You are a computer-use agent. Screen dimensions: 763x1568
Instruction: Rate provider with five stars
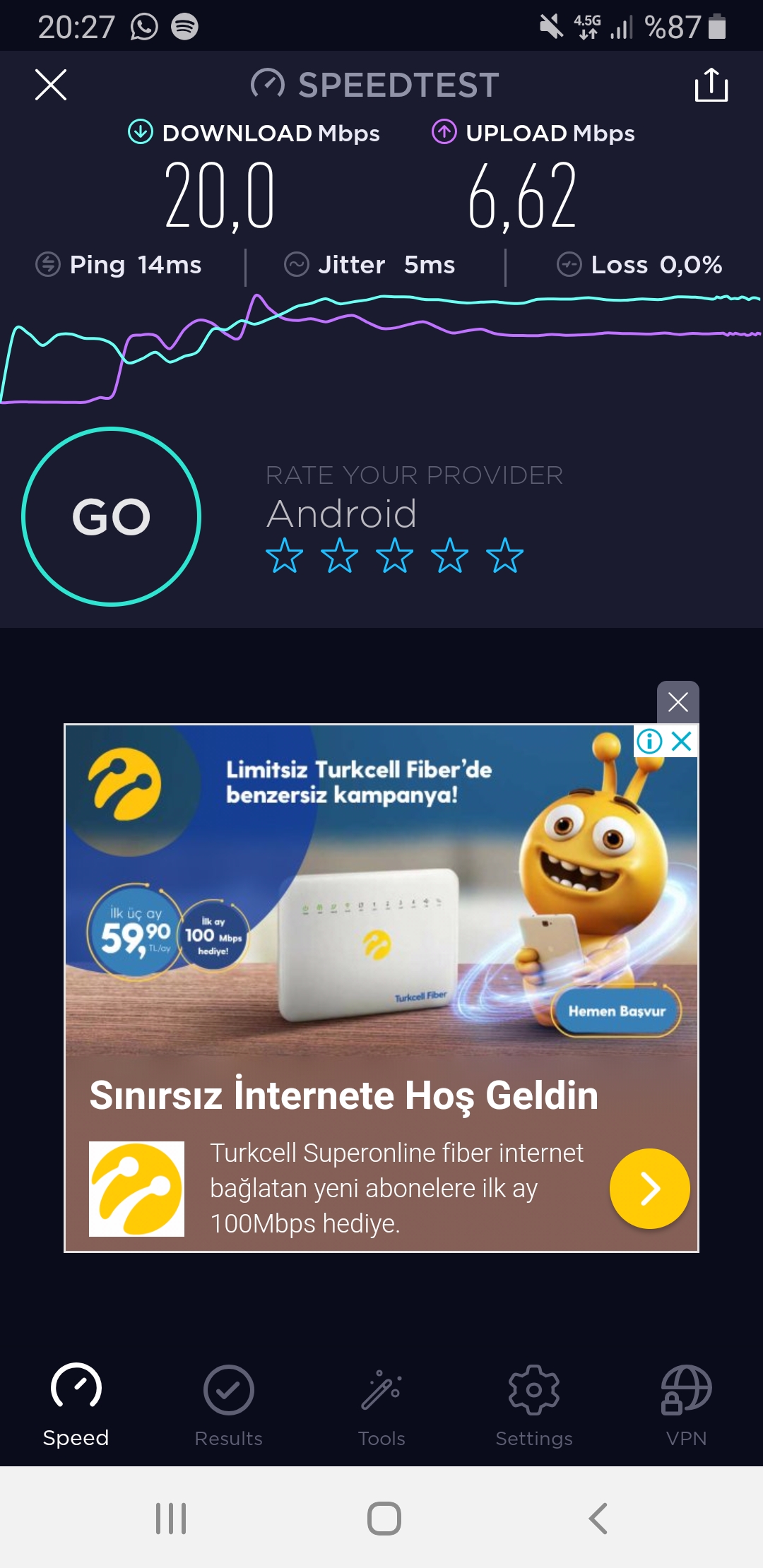[504, 555]
